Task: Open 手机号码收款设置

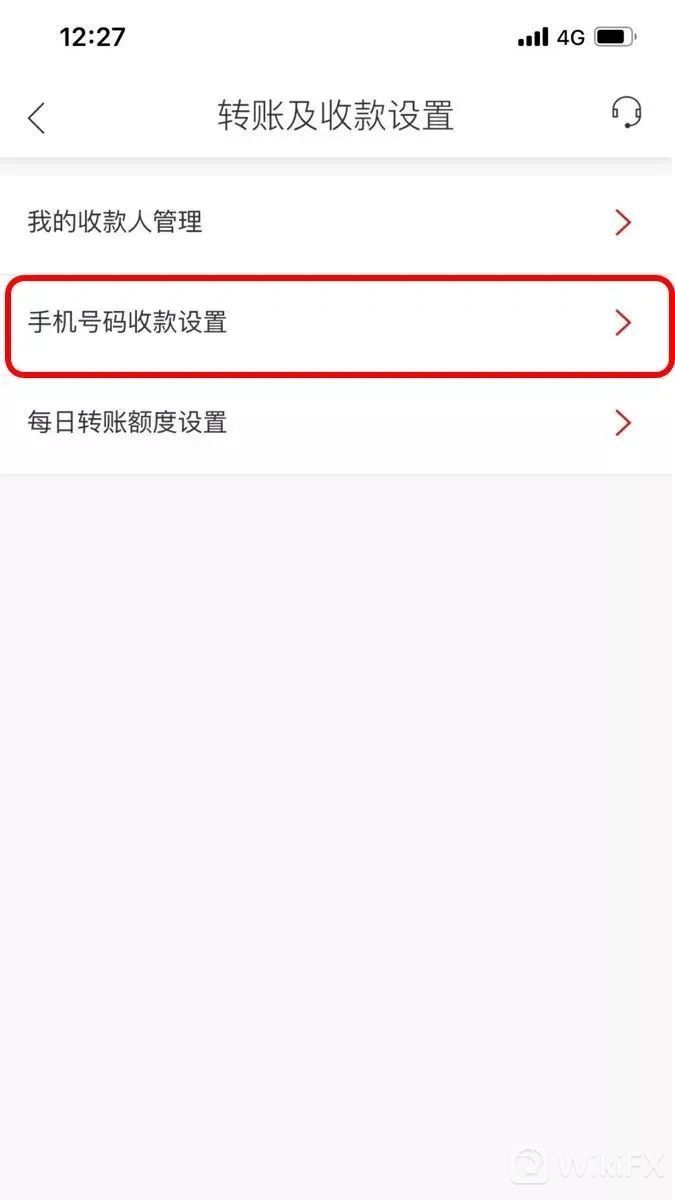Action: (x=336, y=322)
